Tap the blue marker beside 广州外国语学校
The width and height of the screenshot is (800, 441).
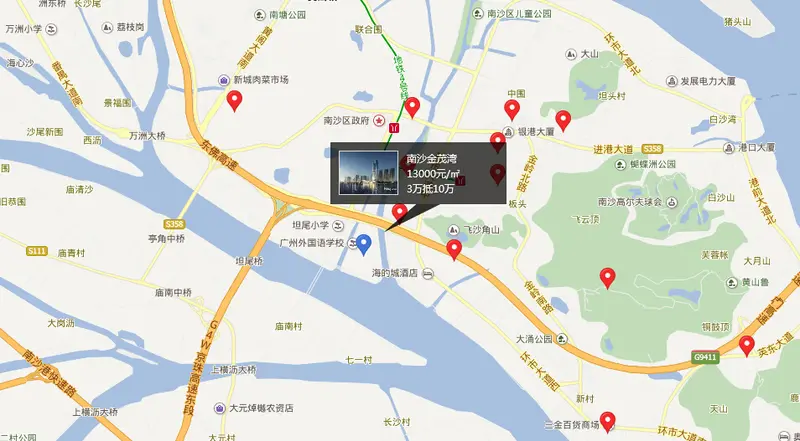pos(366,242)
